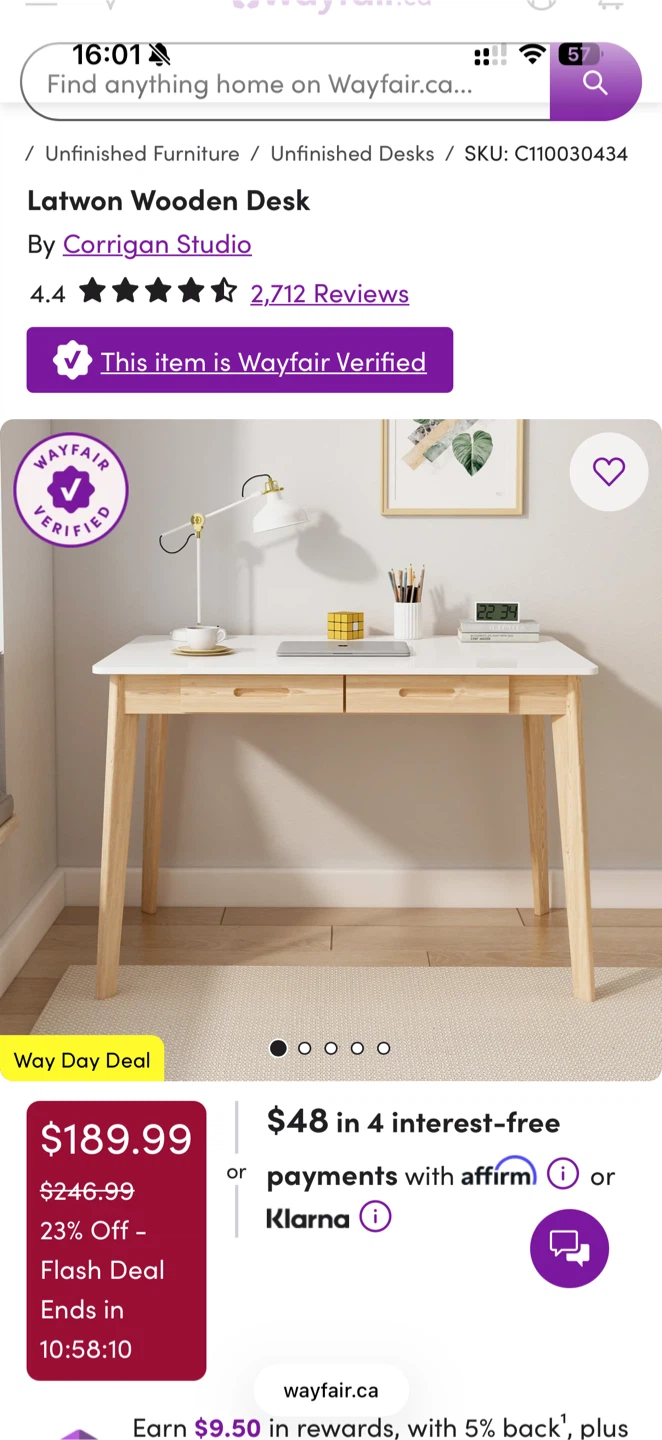The image size is (662, 1440).
Task: Tap the search field on Wayfair.ca
Action: [285, 83]
